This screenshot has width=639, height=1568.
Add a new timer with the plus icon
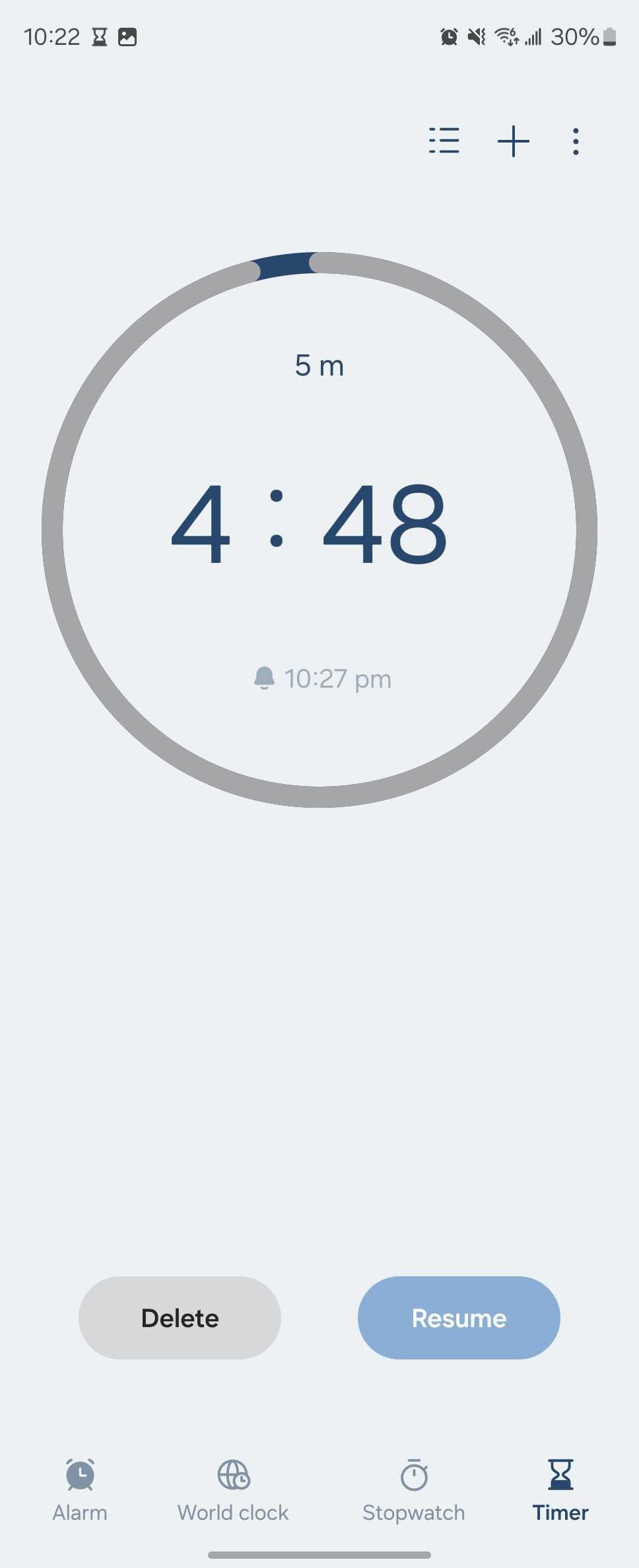(514, 141)
